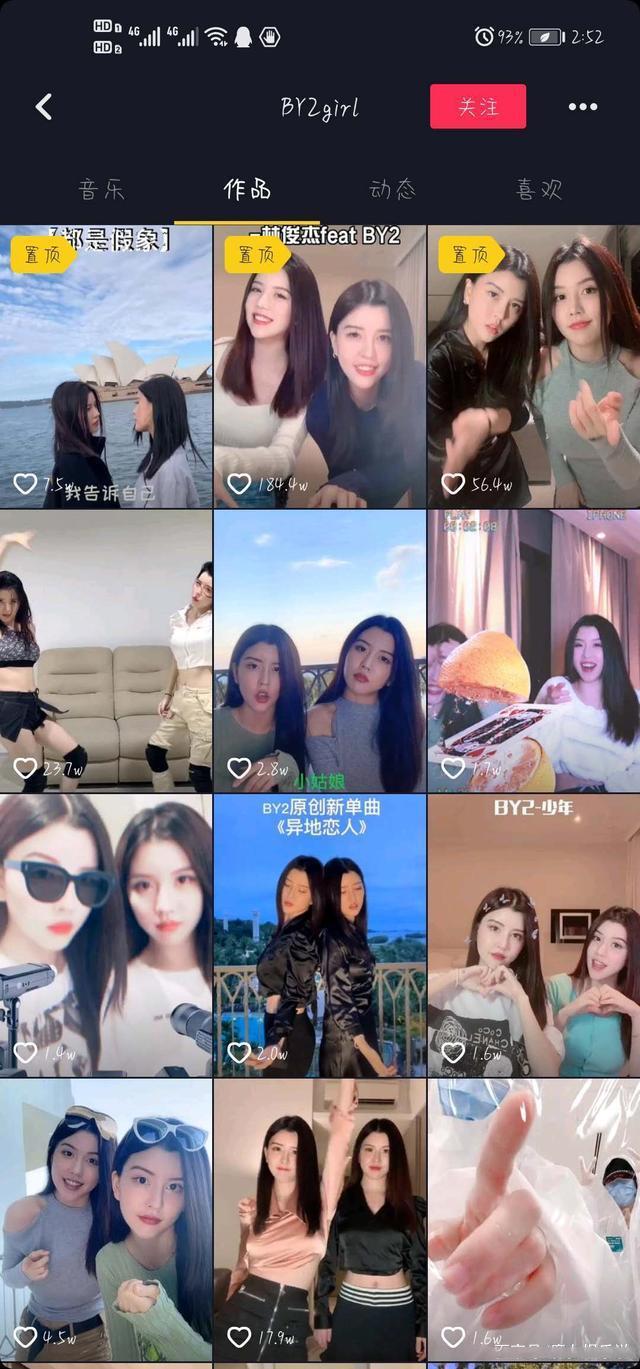Viewport: 640px width, 1369px height.
Task: Play the video with 17.9w likes
Action: click(320, 1219)
